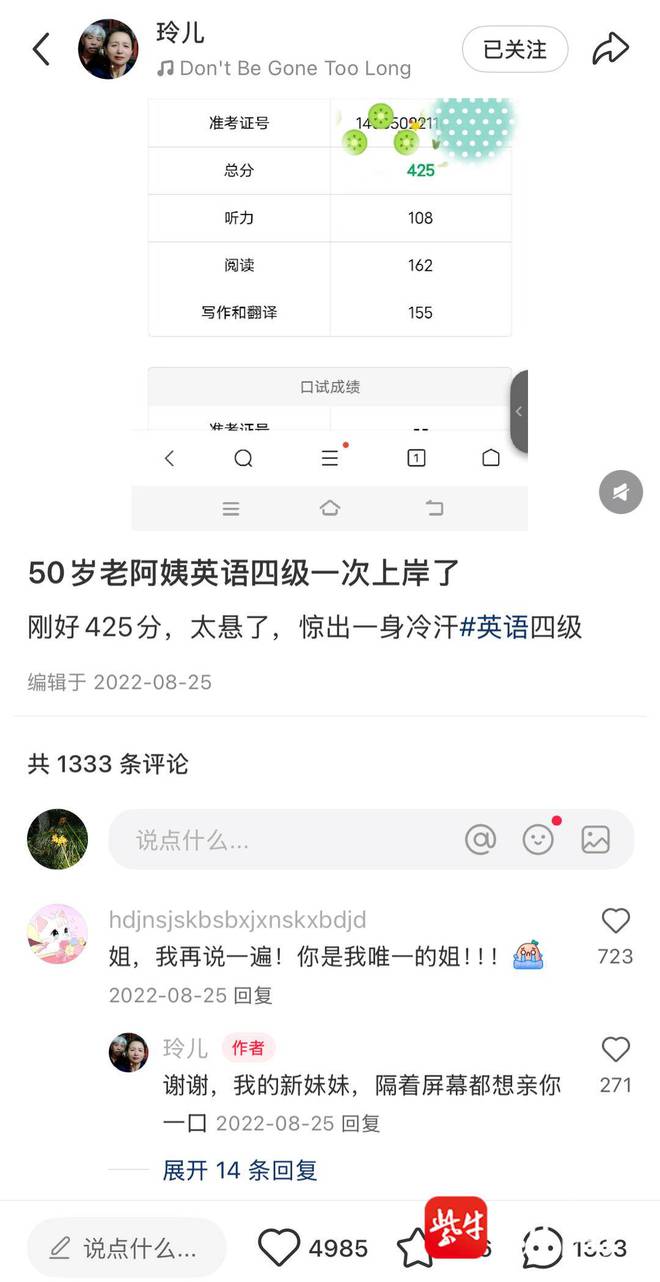Attach a picture to your comment

595,840
